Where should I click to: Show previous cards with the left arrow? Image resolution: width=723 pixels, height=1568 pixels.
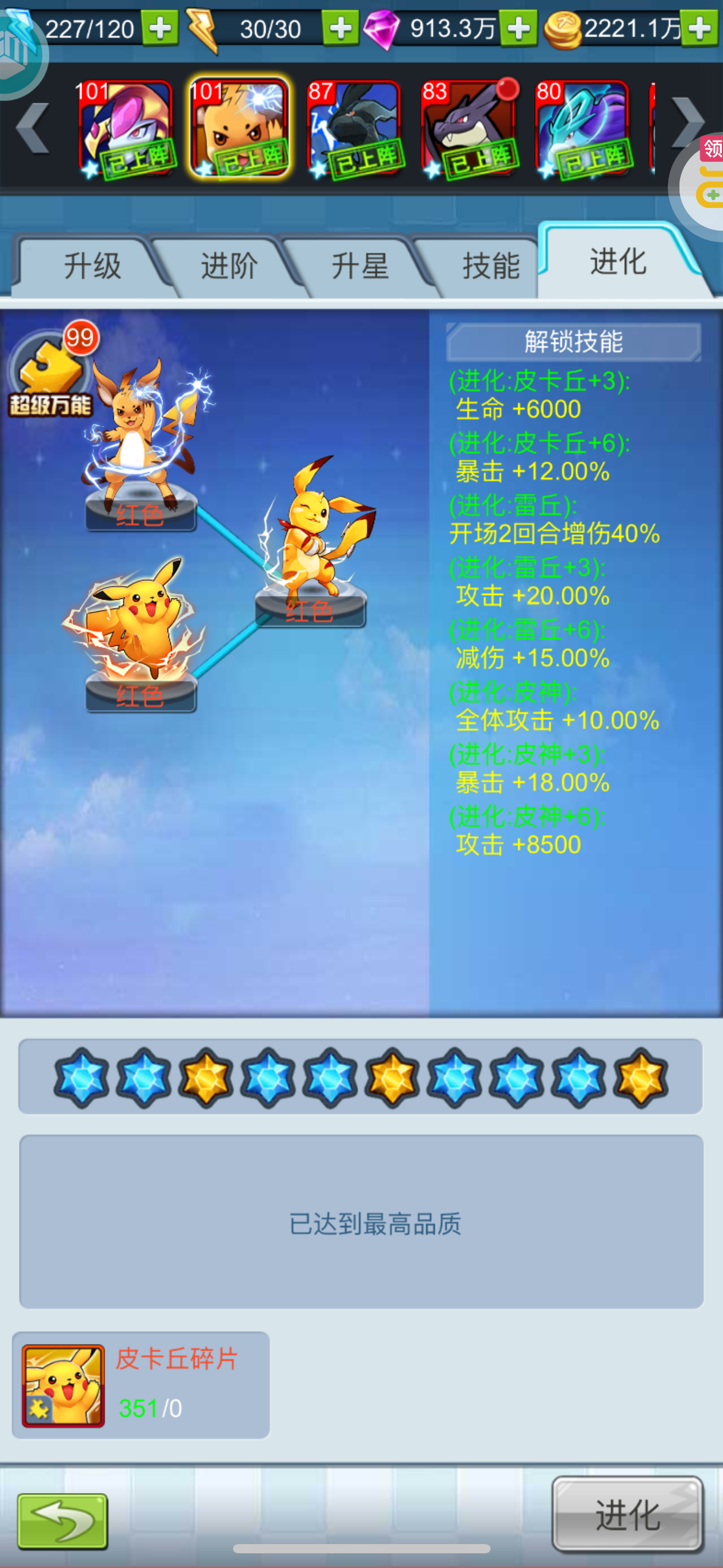point(33,127)
